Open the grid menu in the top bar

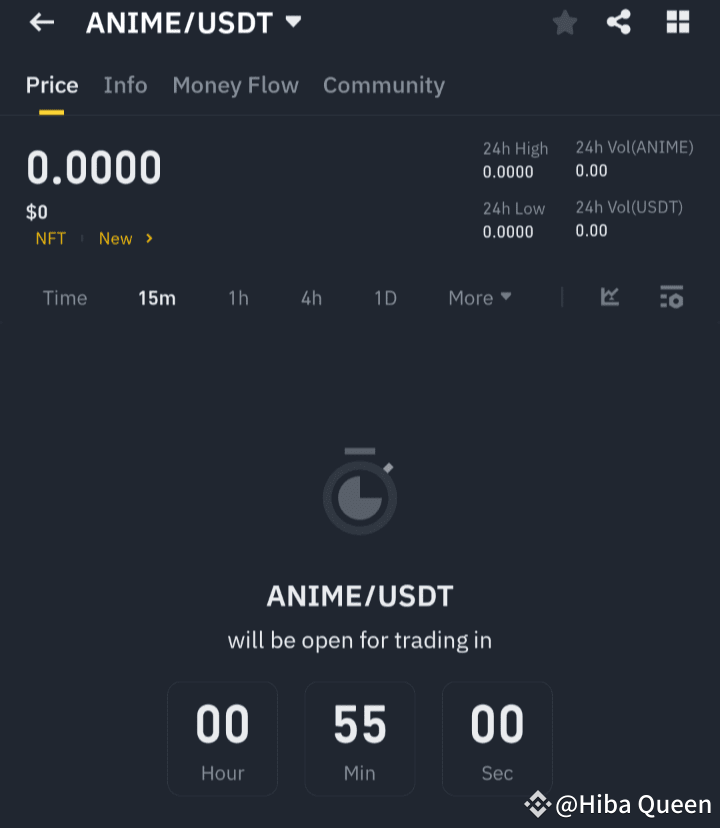point(677,22)
